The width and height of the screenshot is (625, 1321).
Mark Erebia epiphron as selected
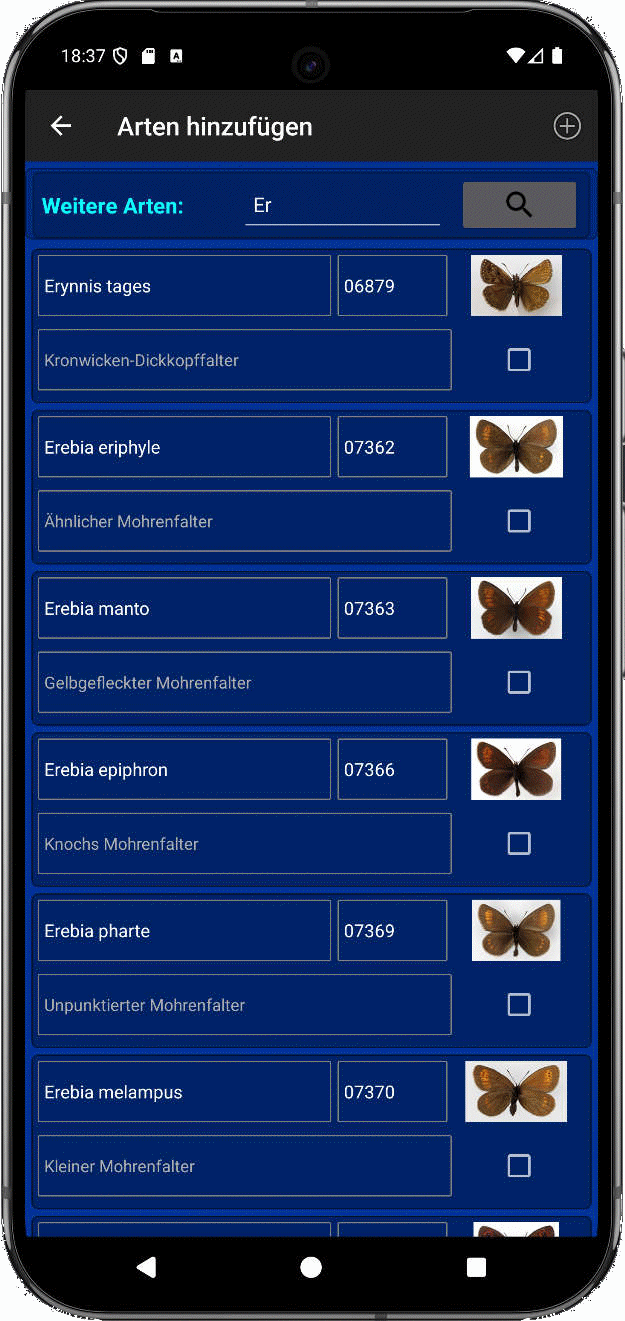click(519, 843)
